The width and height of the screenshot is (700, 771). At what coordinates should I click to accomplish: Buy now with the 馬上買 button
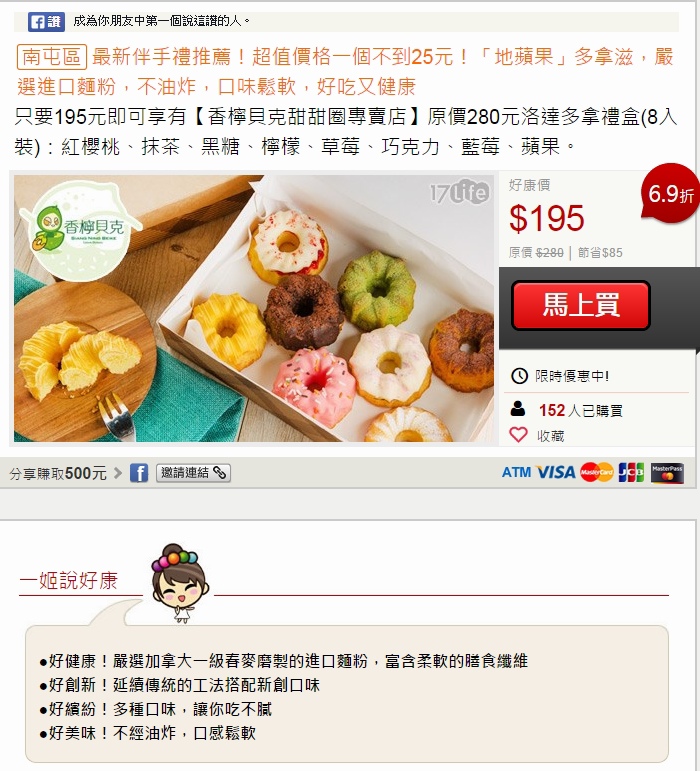tap(581, 306)
